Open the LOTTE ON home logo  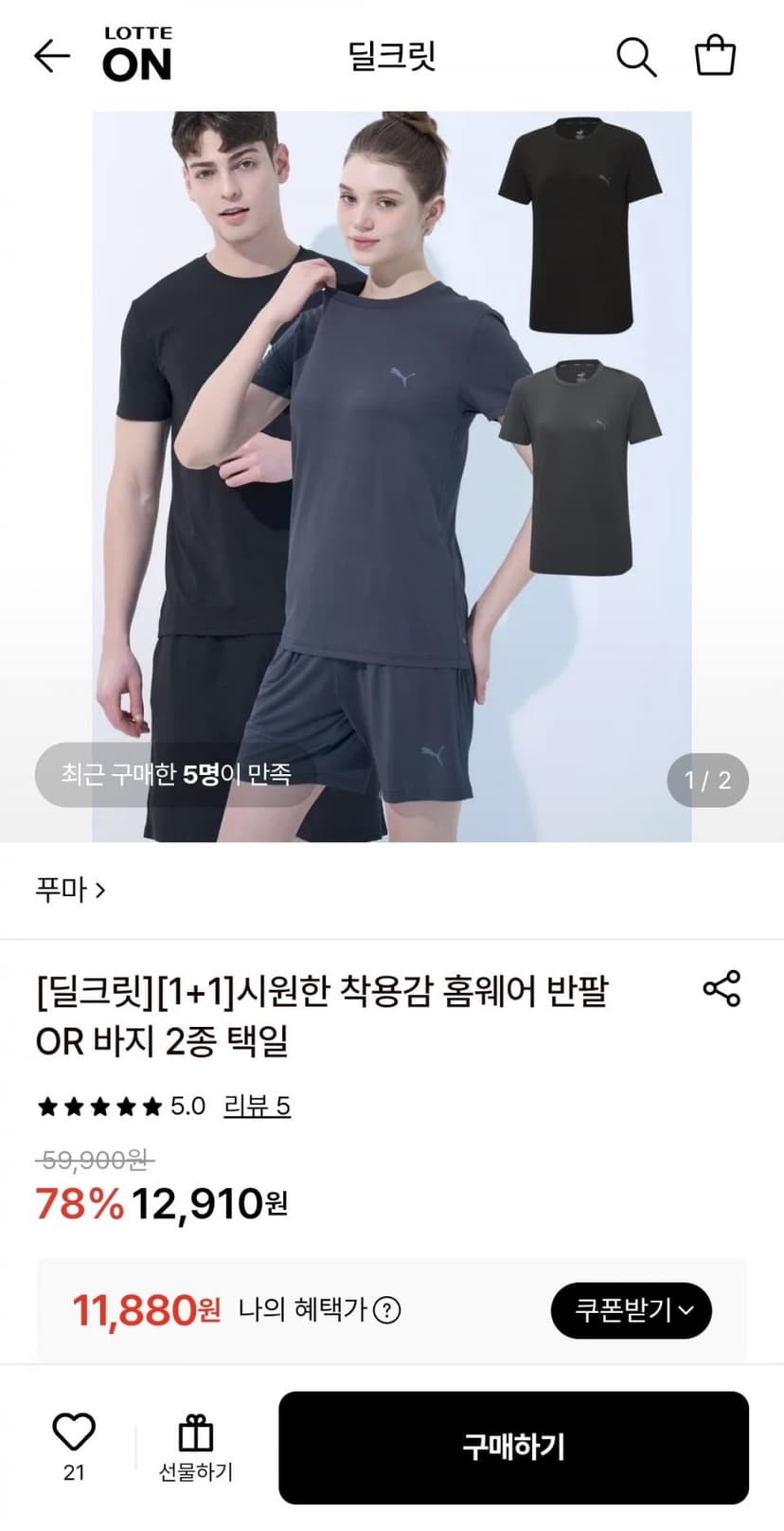[137, 55]
